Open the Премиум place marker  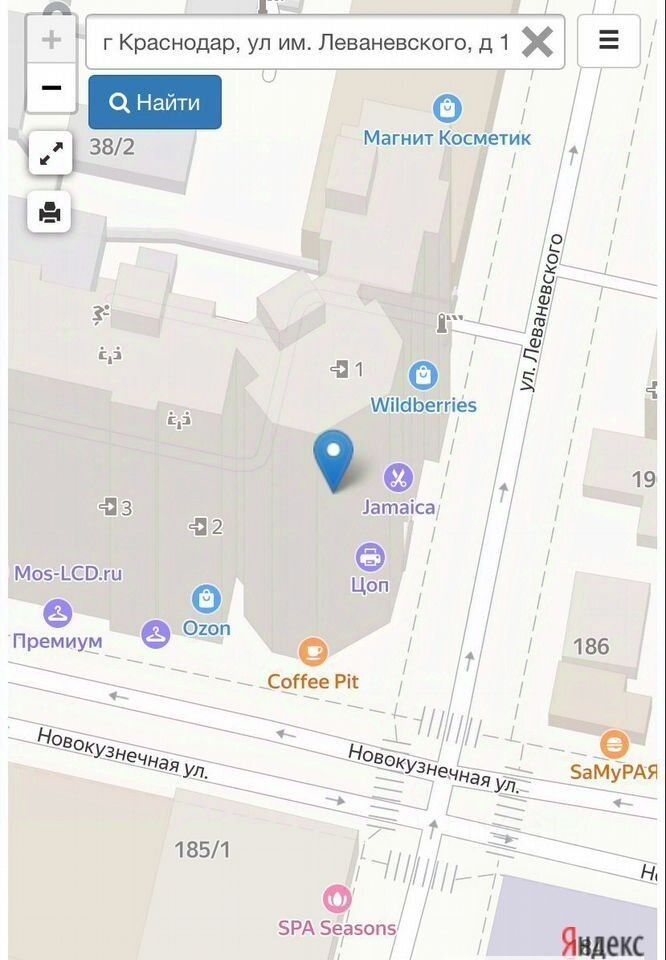(58, 613)
